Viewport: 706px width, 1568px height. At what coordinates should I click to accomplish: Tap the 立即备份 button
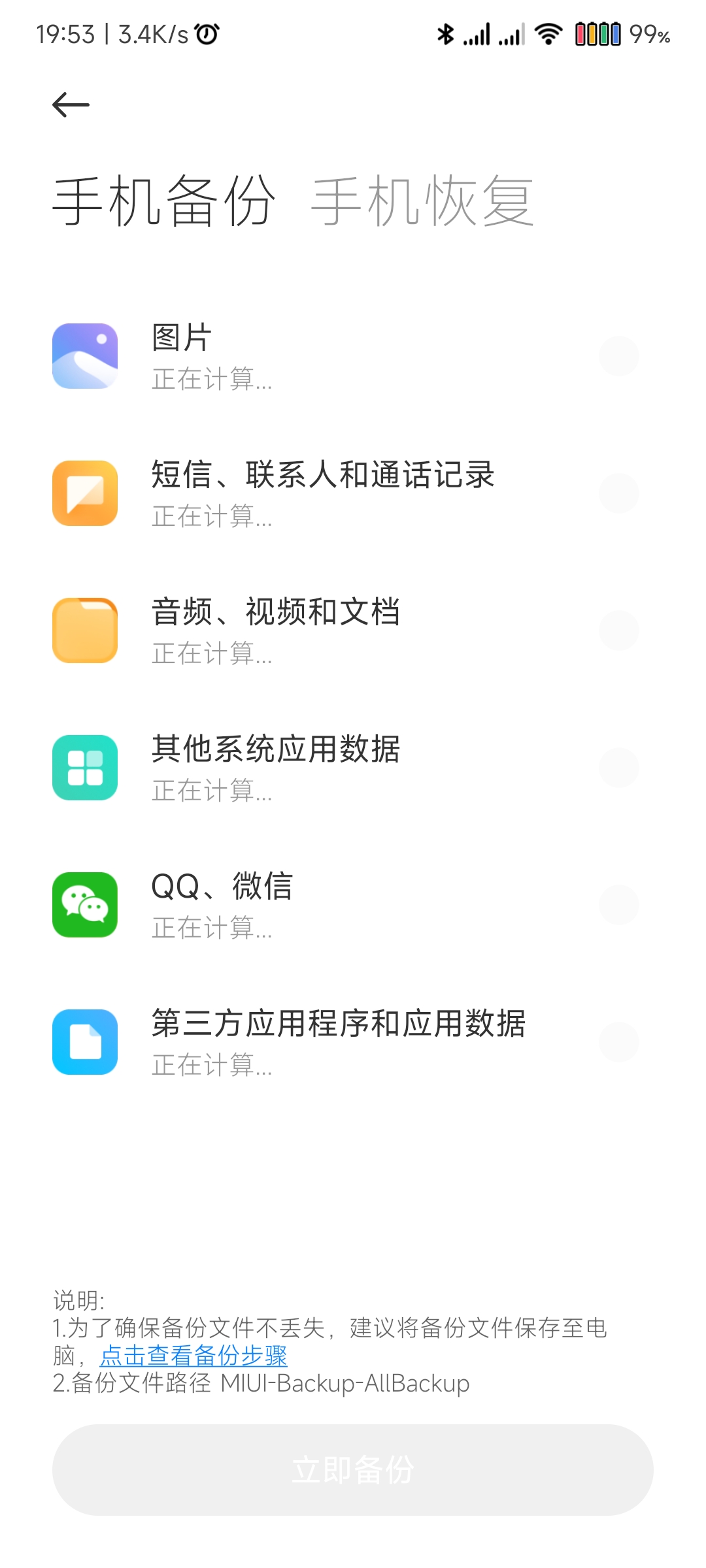(353, 1470)
